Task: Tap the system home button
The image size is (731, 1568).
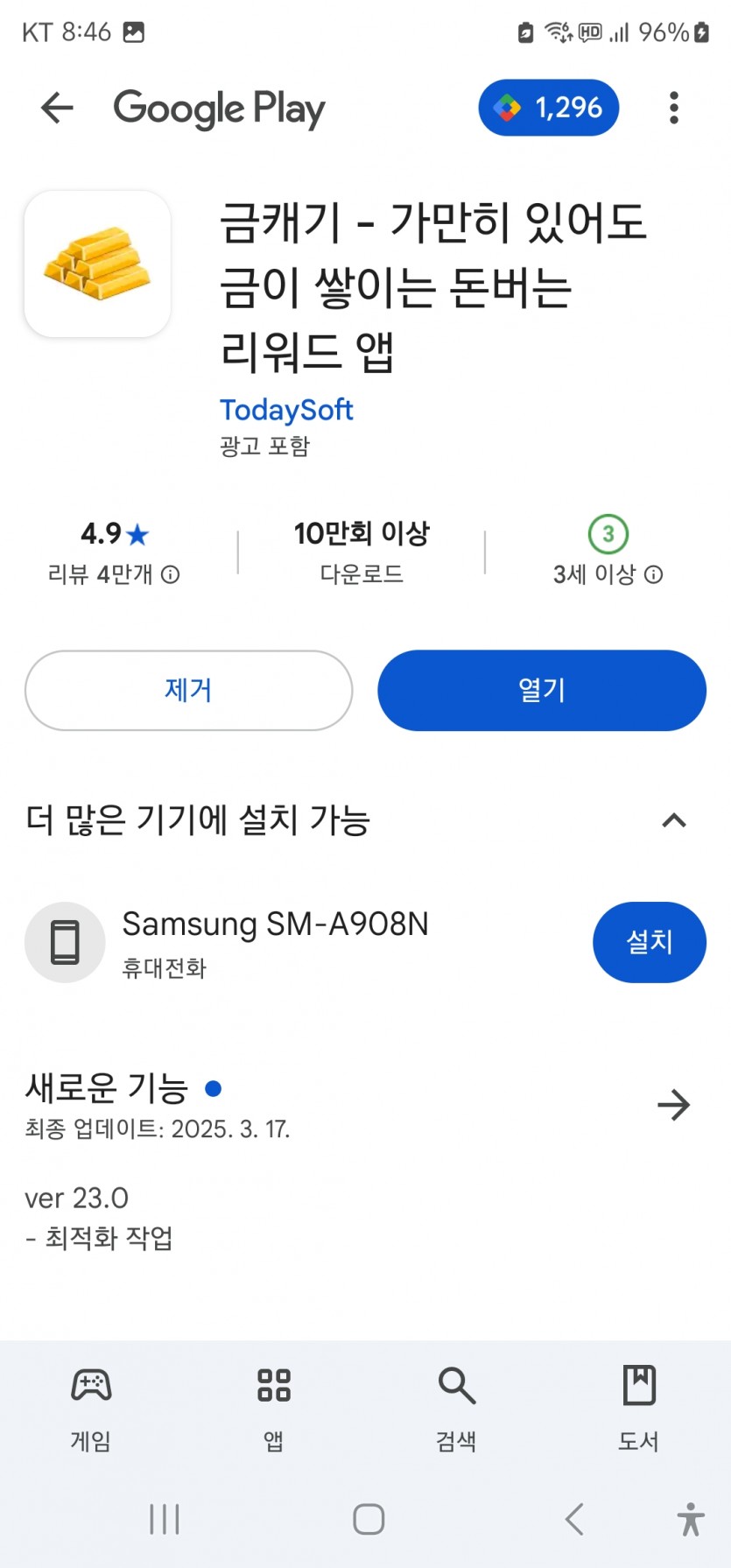Action: [369, 1519]
